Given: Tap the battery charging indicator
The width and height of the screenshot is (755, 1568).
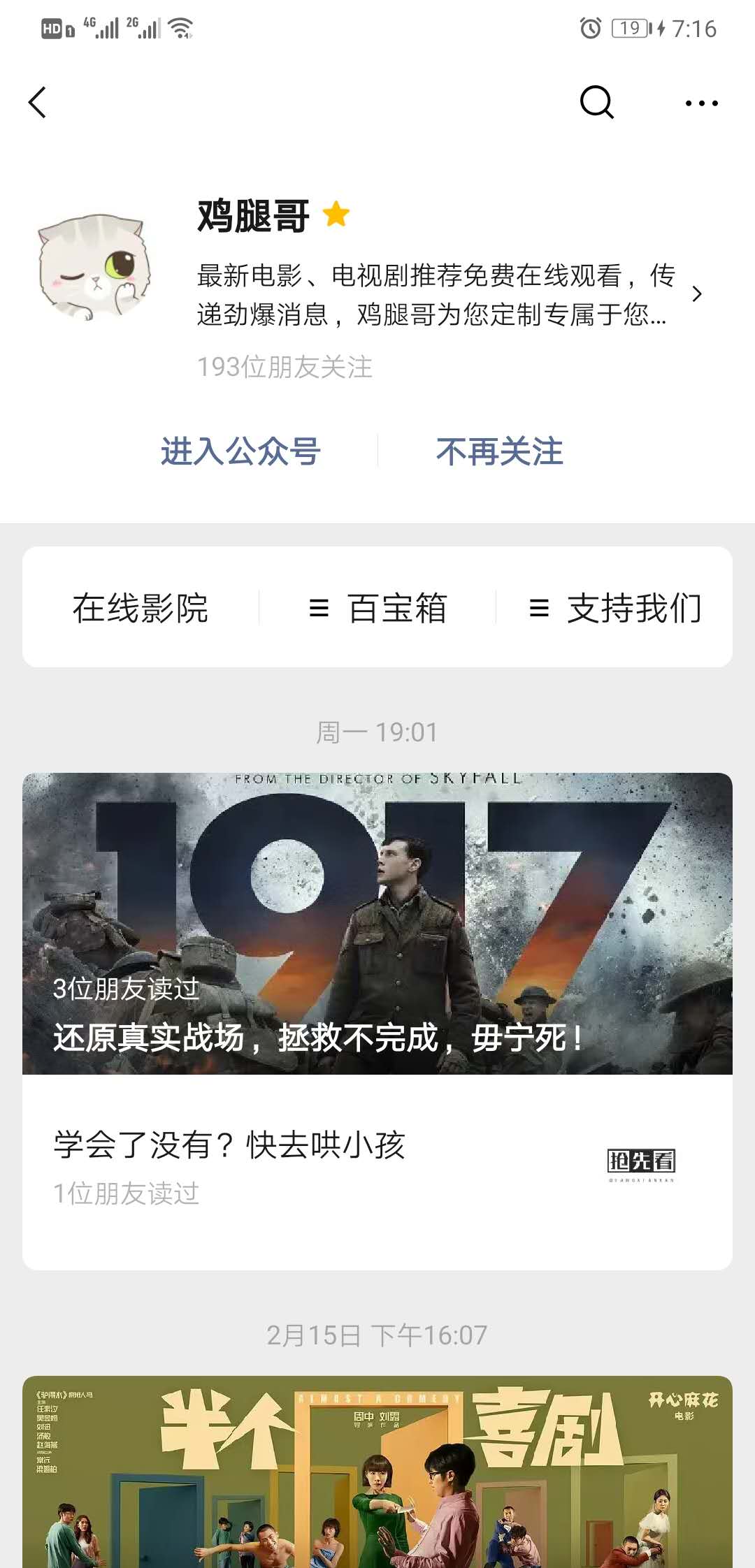Looking at the screenshot, I should (660, 29).
